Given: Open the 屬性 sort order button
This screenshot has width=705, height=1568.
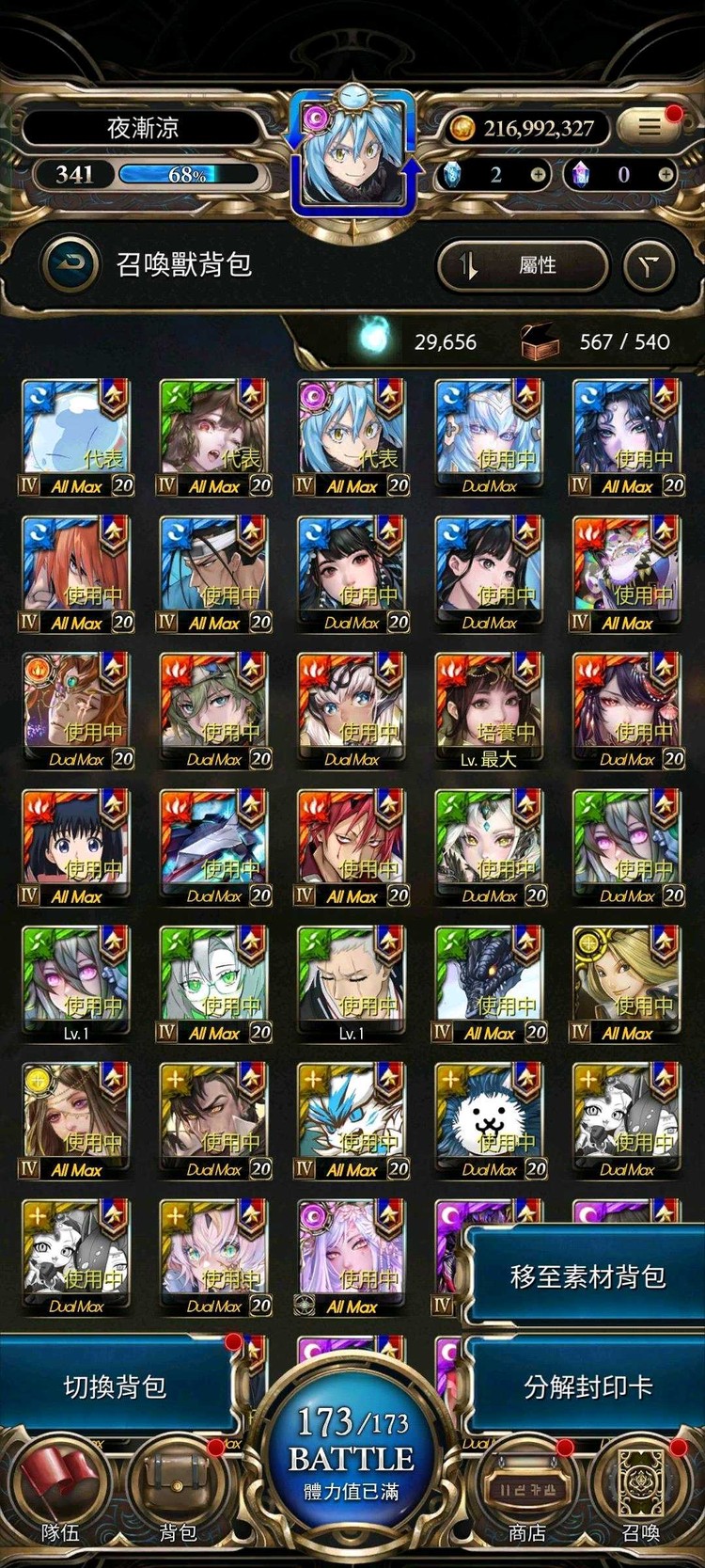Looking at the screenshot, I should pyautogui.click(x=524, y=266).
